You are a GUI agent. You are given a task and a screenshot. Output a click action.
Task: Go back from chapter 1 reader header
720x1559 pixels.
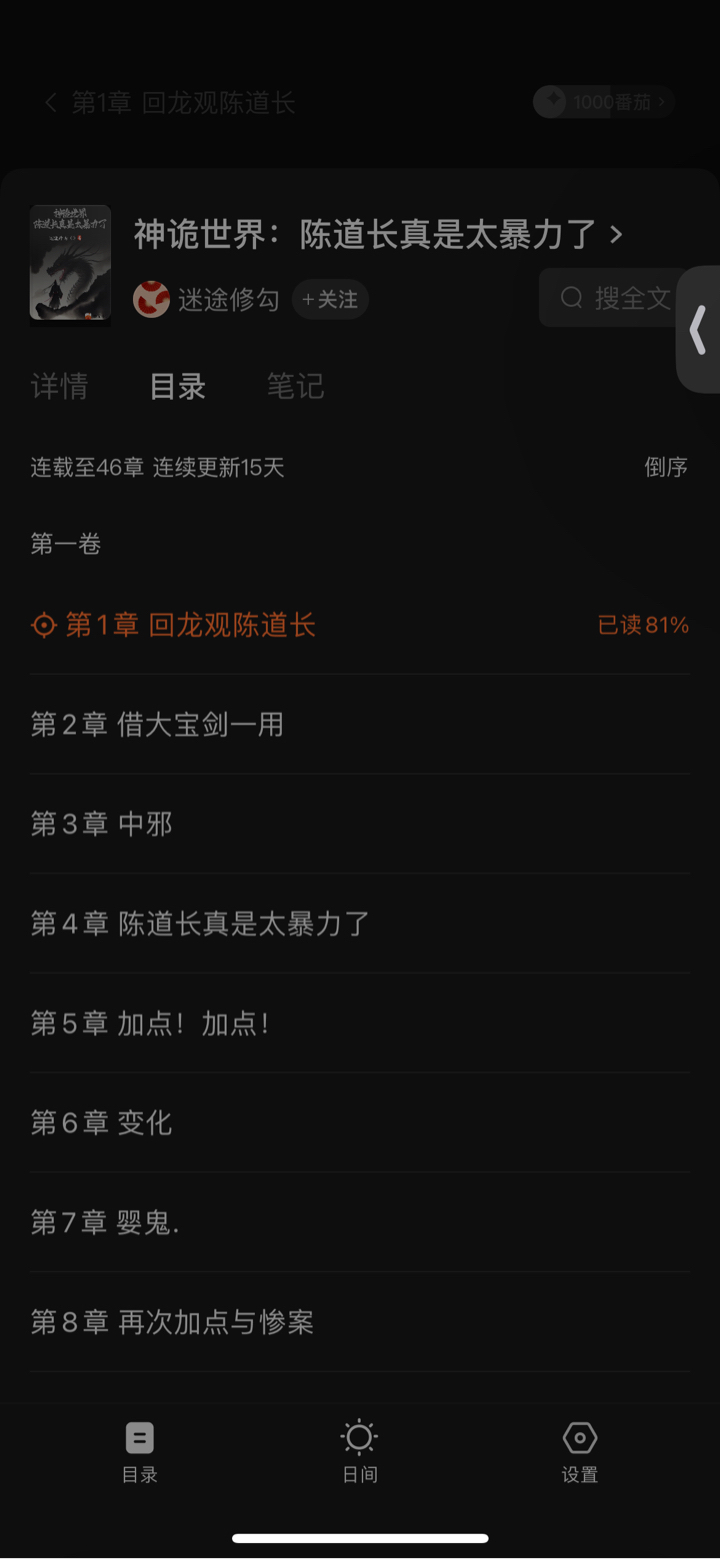pos(50,103)
